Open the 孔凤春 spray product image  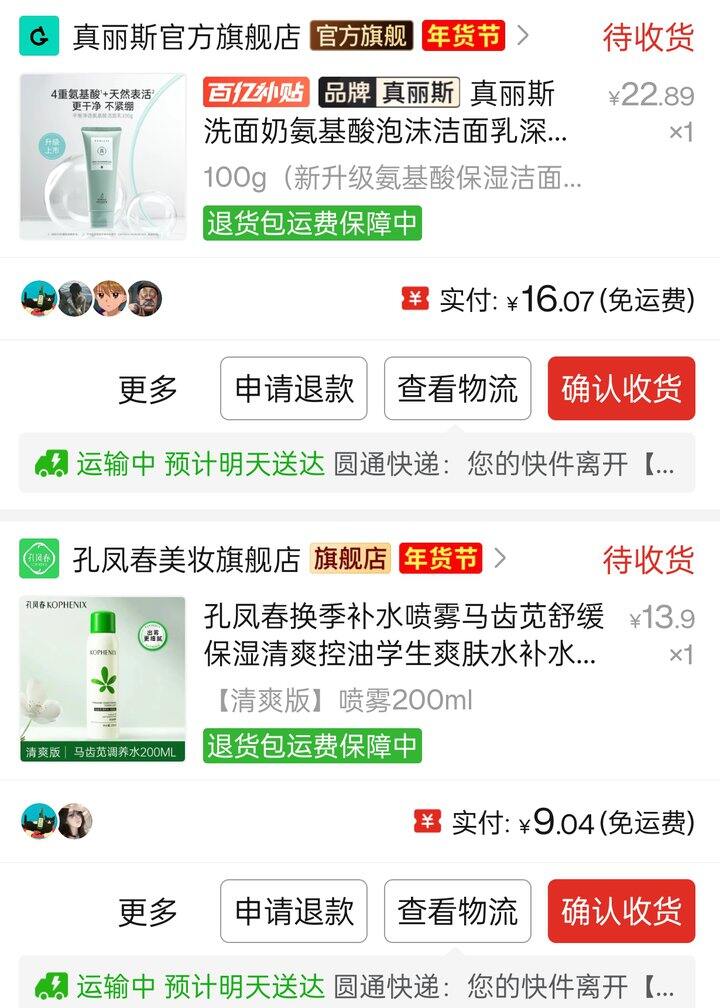103,679
